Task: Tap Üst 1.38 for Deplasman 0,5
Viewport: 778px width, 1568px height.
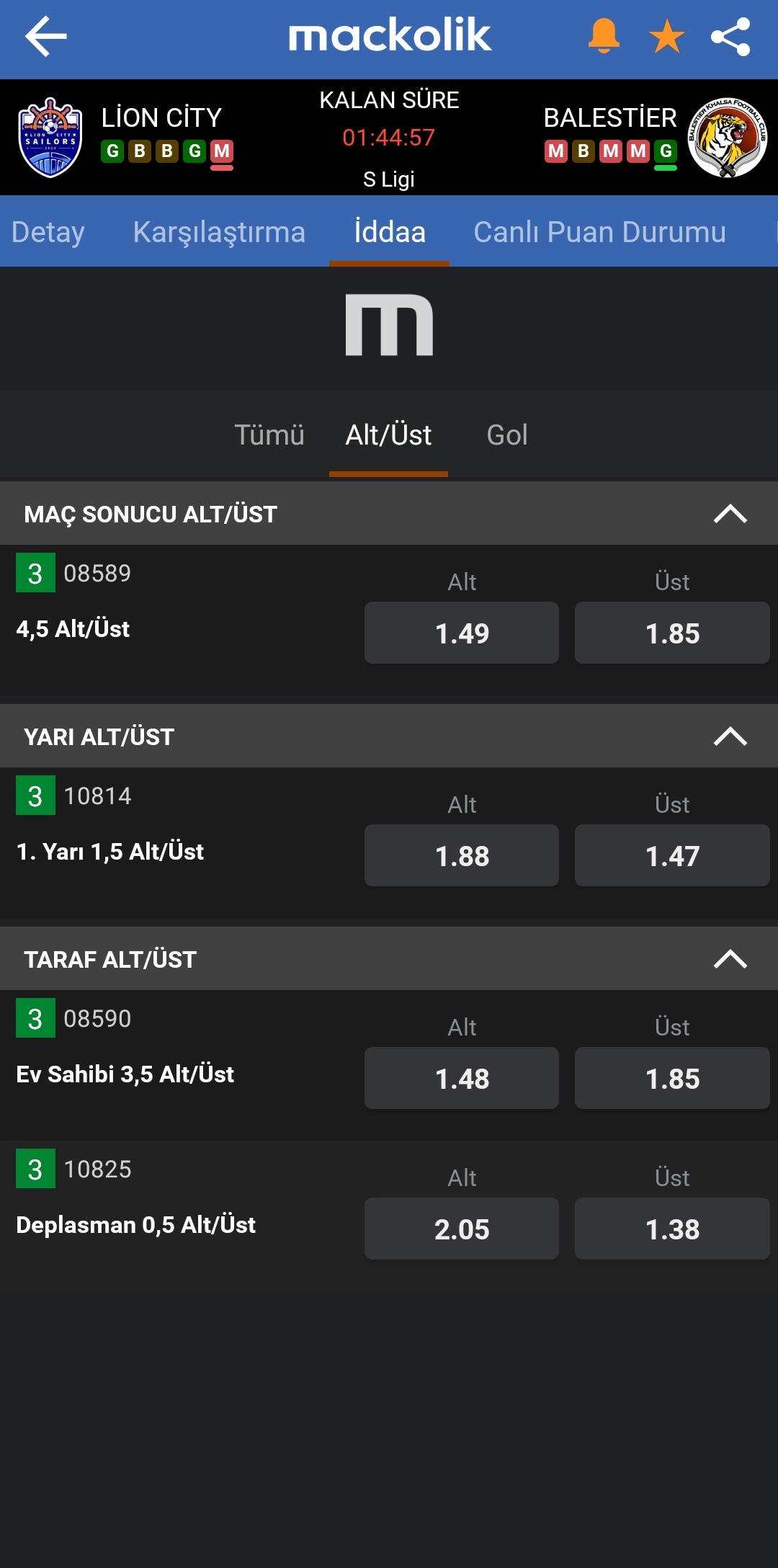Action: coord(672,1229)
